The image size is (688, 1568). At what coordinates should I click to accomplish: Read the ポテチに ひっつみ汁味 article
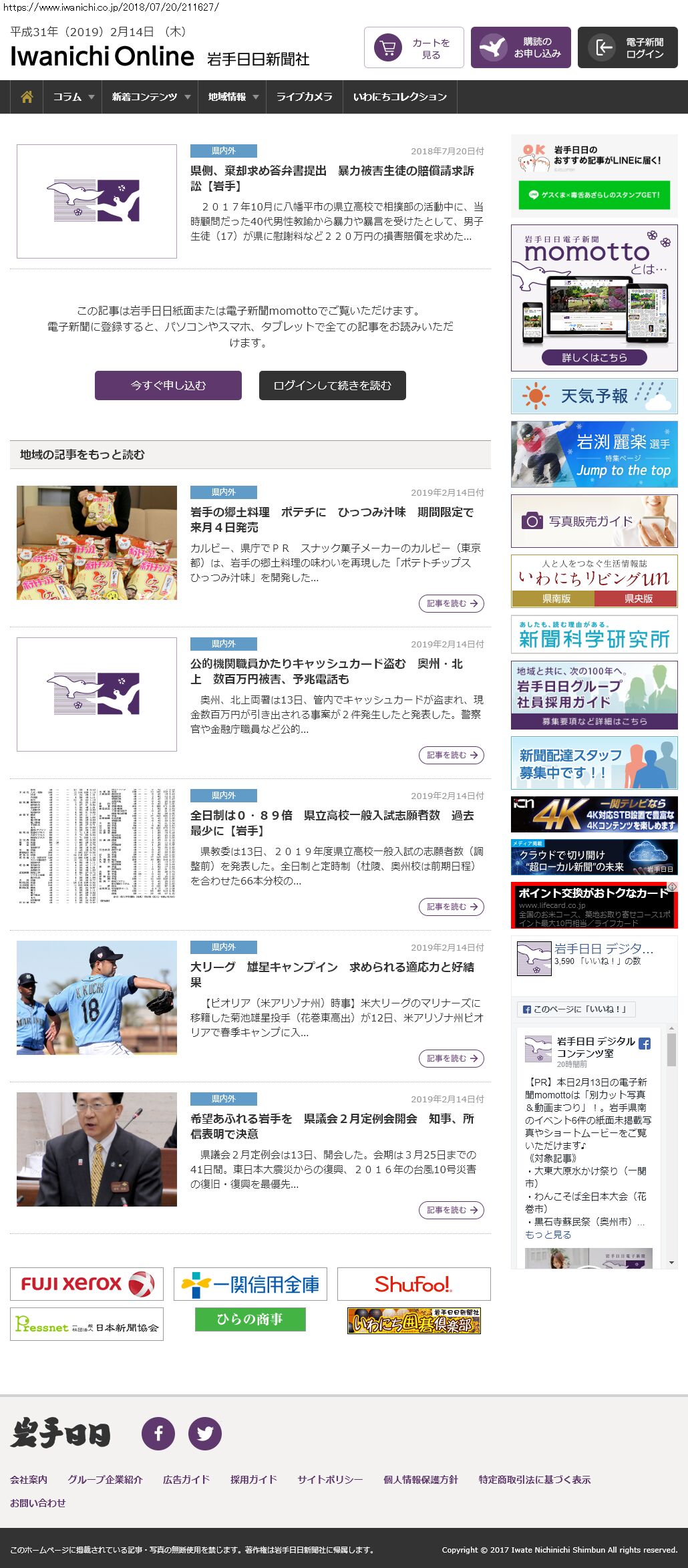click(x=332, y=519)
